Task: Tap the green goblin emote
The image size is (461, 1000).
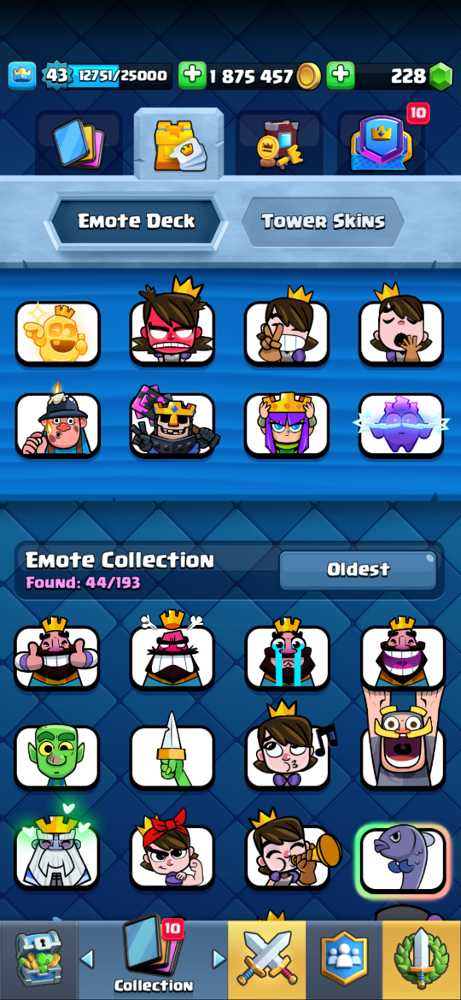Action: [x=57, y=756]
